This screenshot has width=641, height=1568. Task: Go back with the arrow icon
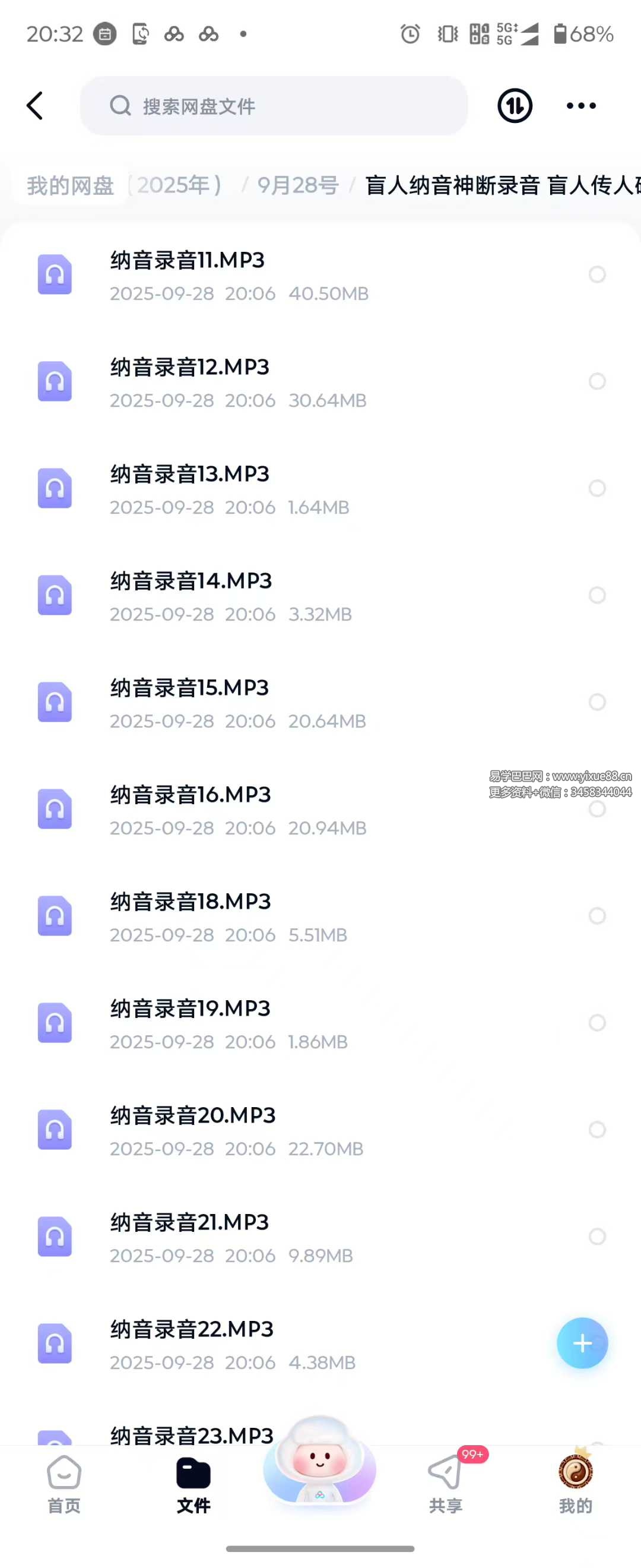tap(35, 106)
